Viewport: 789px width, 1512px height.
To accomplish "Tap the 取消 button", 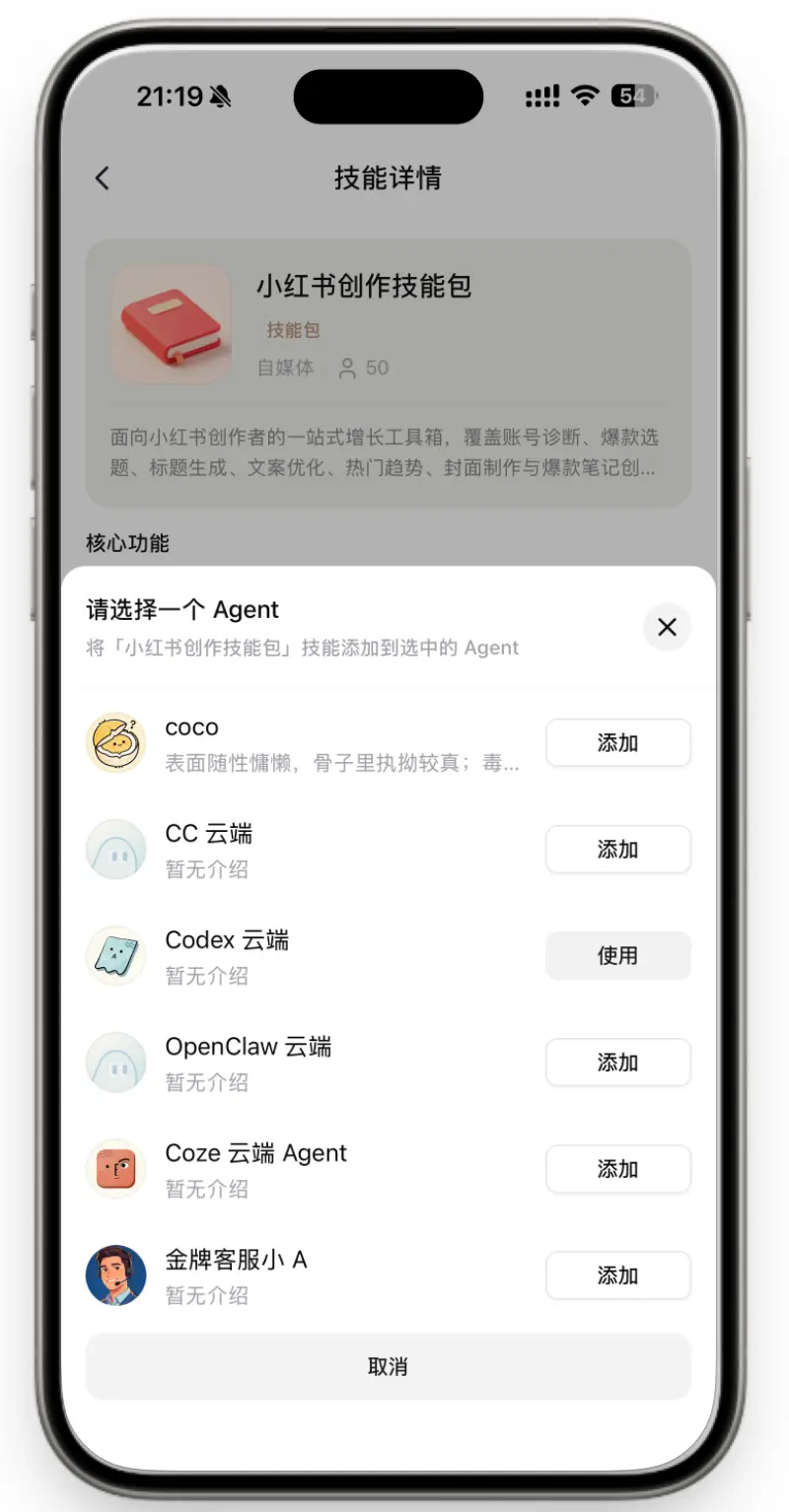I will click(x=389, y=1367).
